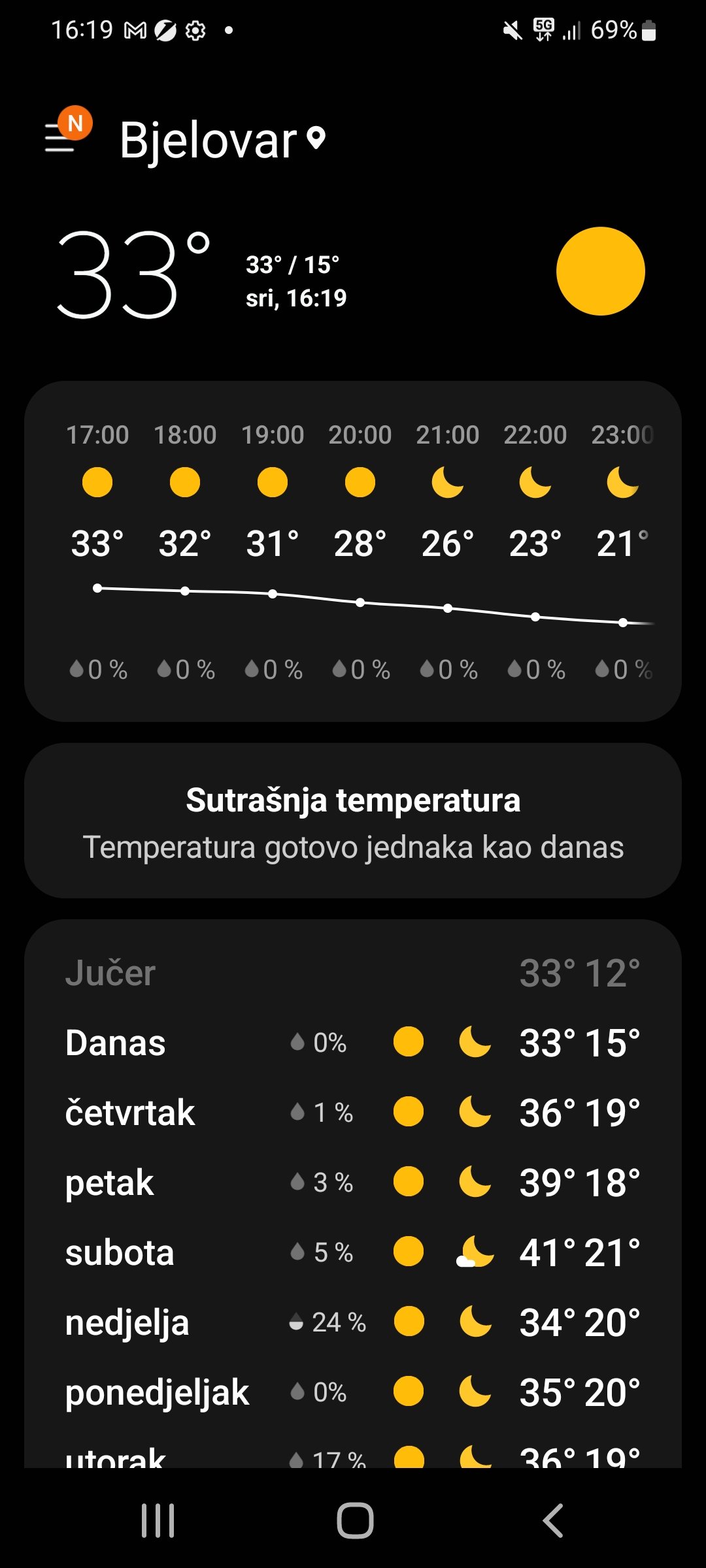Go back with the system back button
Image resolution: width=706 pixels, height=1568 pixels.
click(553, 1520)
